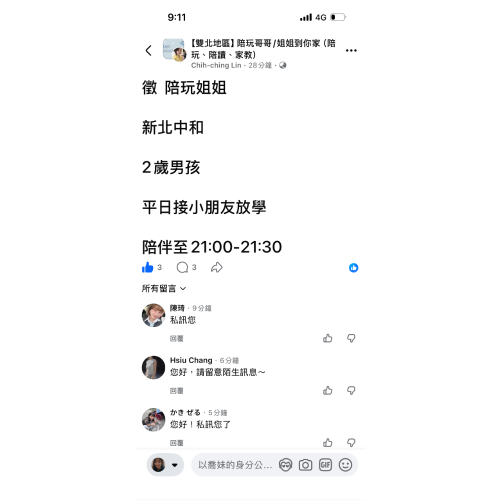Open Hsiu Chang's profile name
This screenshot has height=500, width=500.
191,360
